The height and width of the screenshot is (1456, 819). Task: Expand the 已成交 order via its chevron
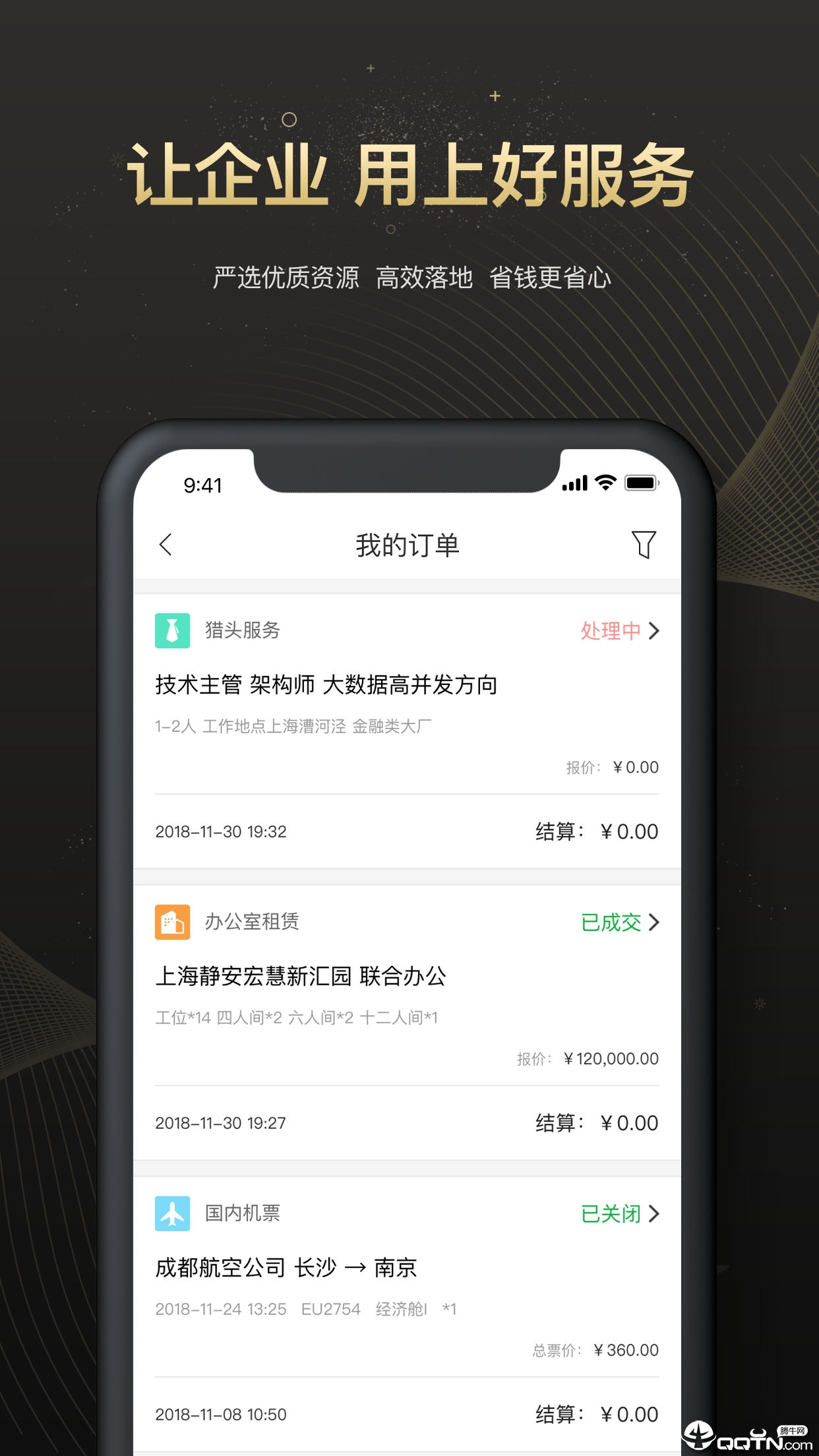(x=653, y=923)
